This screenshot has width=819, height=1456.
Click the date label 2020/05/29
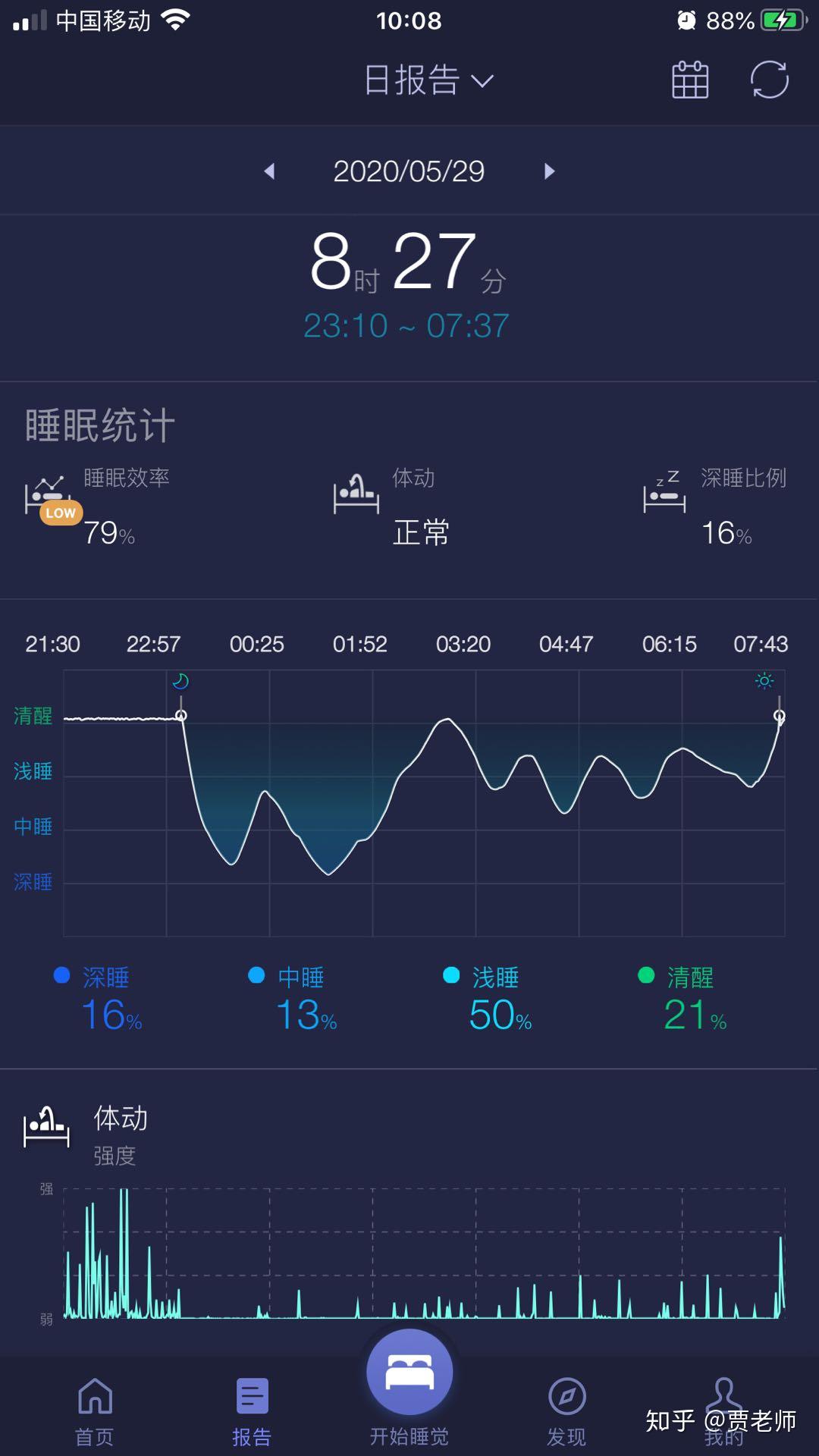click(409, 171)
